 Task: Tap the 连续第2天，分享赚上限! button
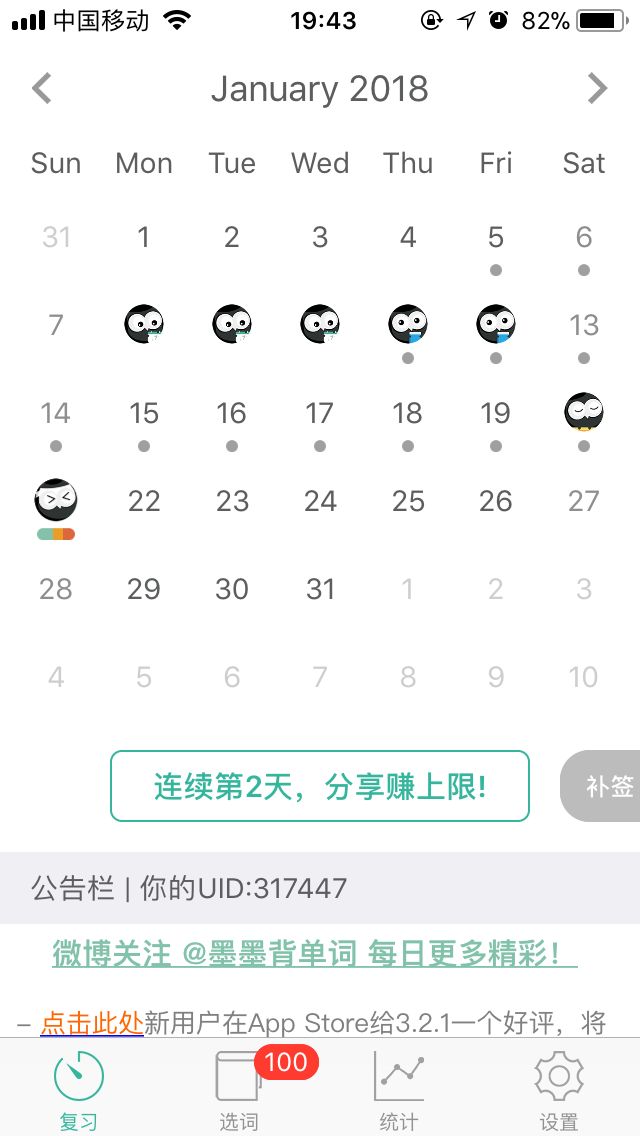coord(320,786)
